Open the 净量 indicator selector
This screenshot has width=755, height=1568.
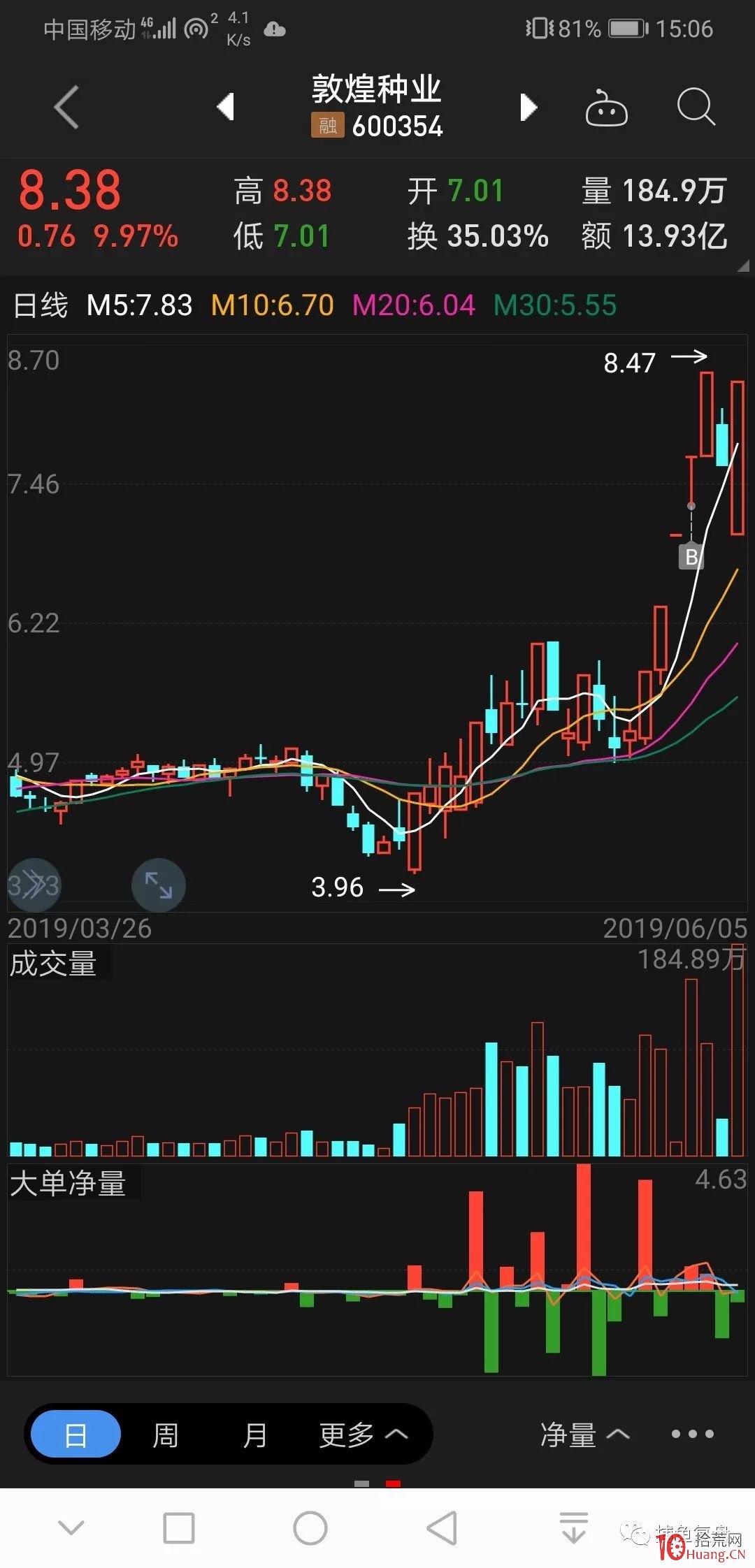click(584, 1435)
